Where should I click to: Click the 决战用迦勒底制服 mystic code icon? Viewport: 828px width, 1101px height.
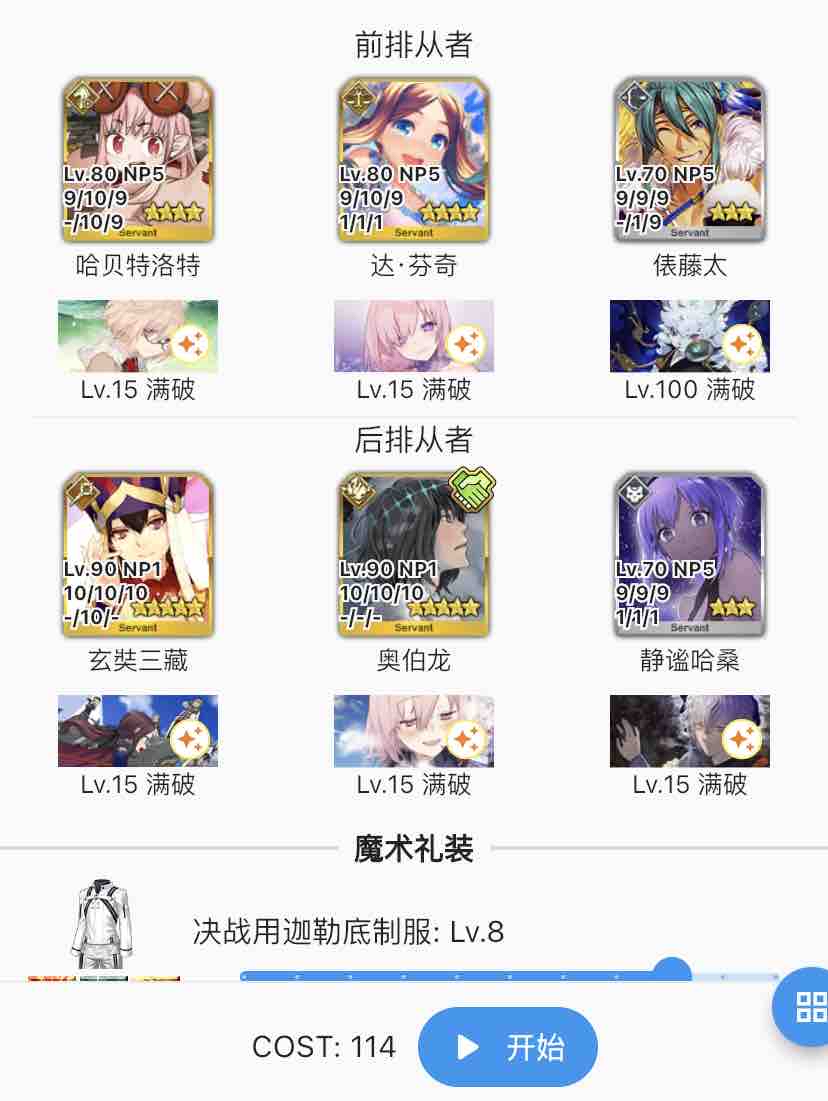pyautogui.click(x=100, y=915)
